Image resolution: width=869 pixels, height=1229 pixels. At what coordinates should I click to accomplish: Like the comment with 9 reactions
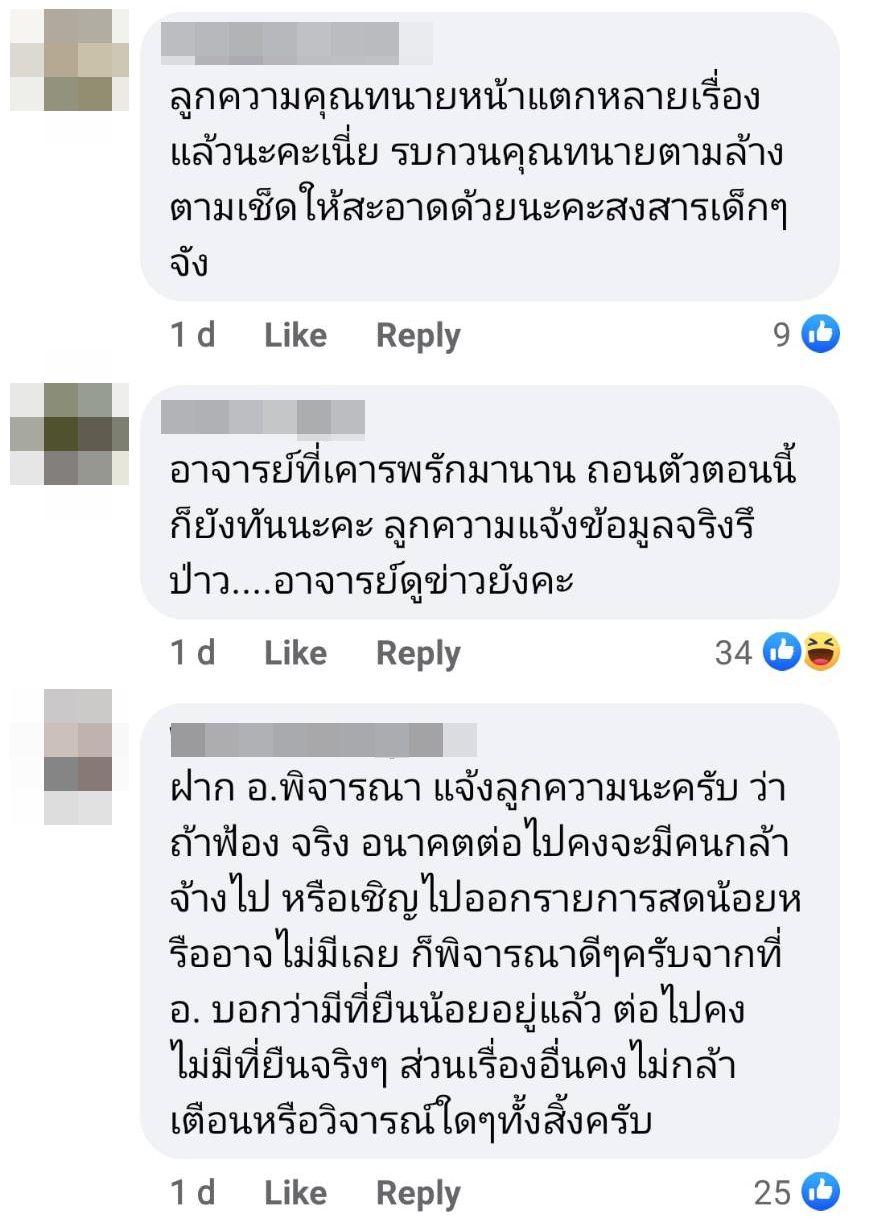(x=295, y=336)
